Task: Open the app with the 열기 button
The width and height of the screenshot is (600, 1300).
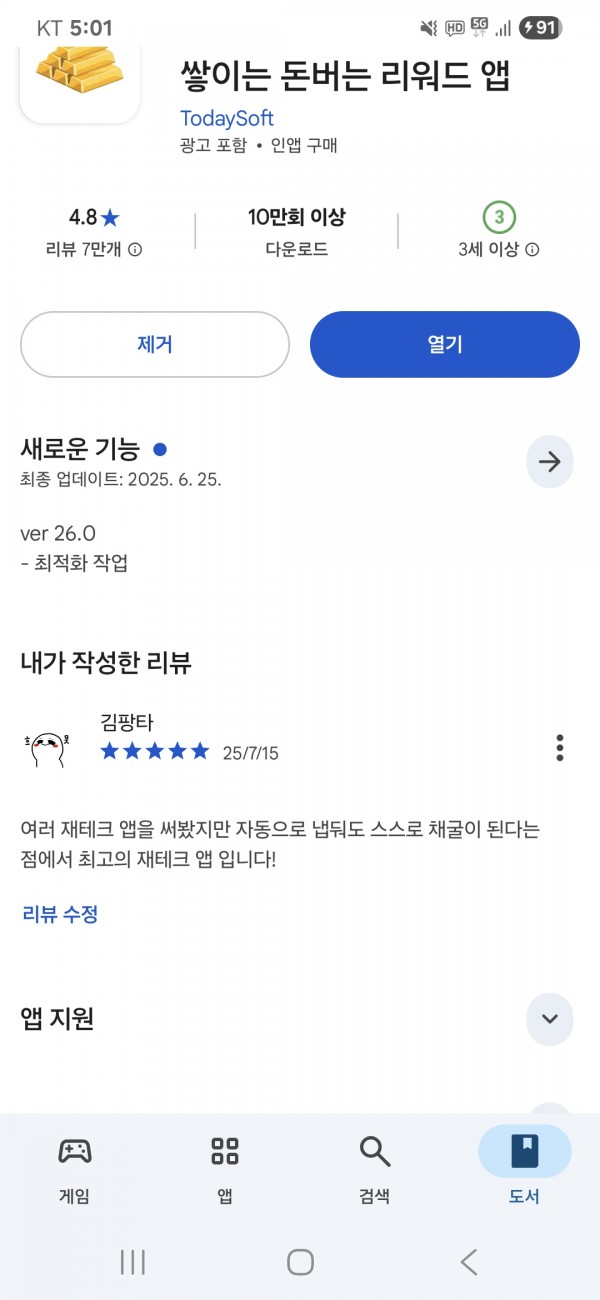Action: point(445,345)
